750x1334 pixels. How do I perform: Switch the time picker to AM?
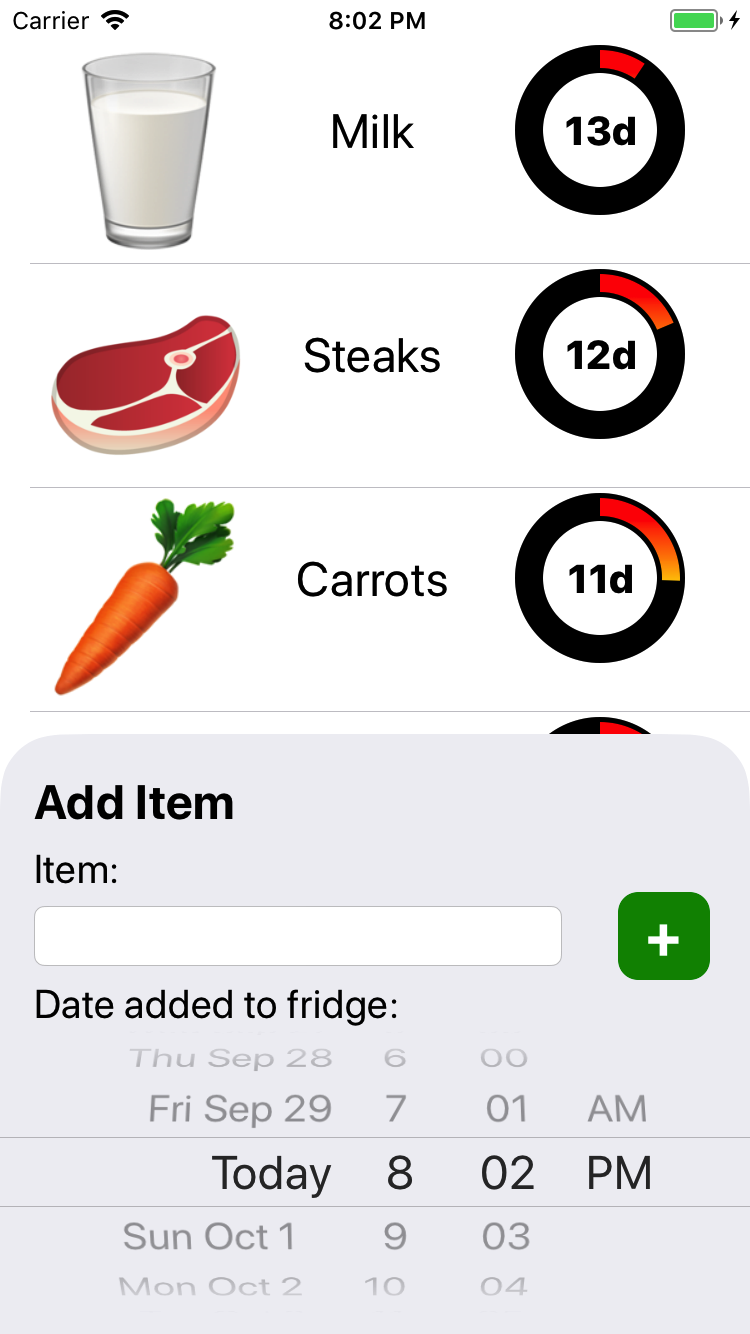click(617, 1108)
